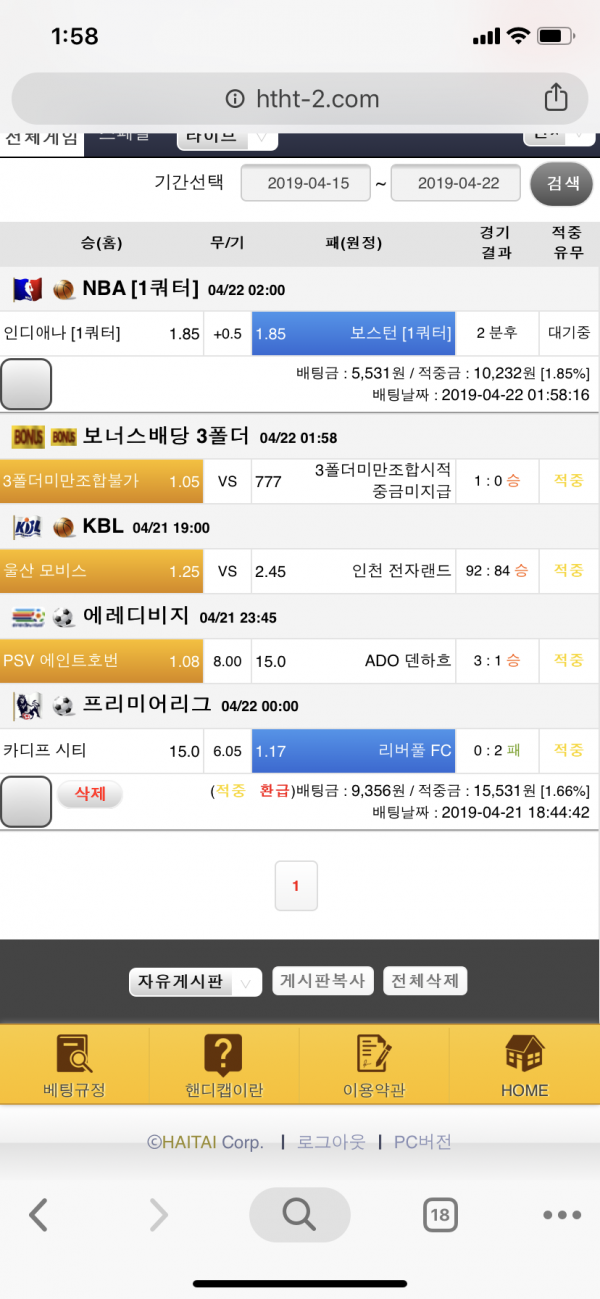Open the 자유게시판 dropdown

coord(195,982)
